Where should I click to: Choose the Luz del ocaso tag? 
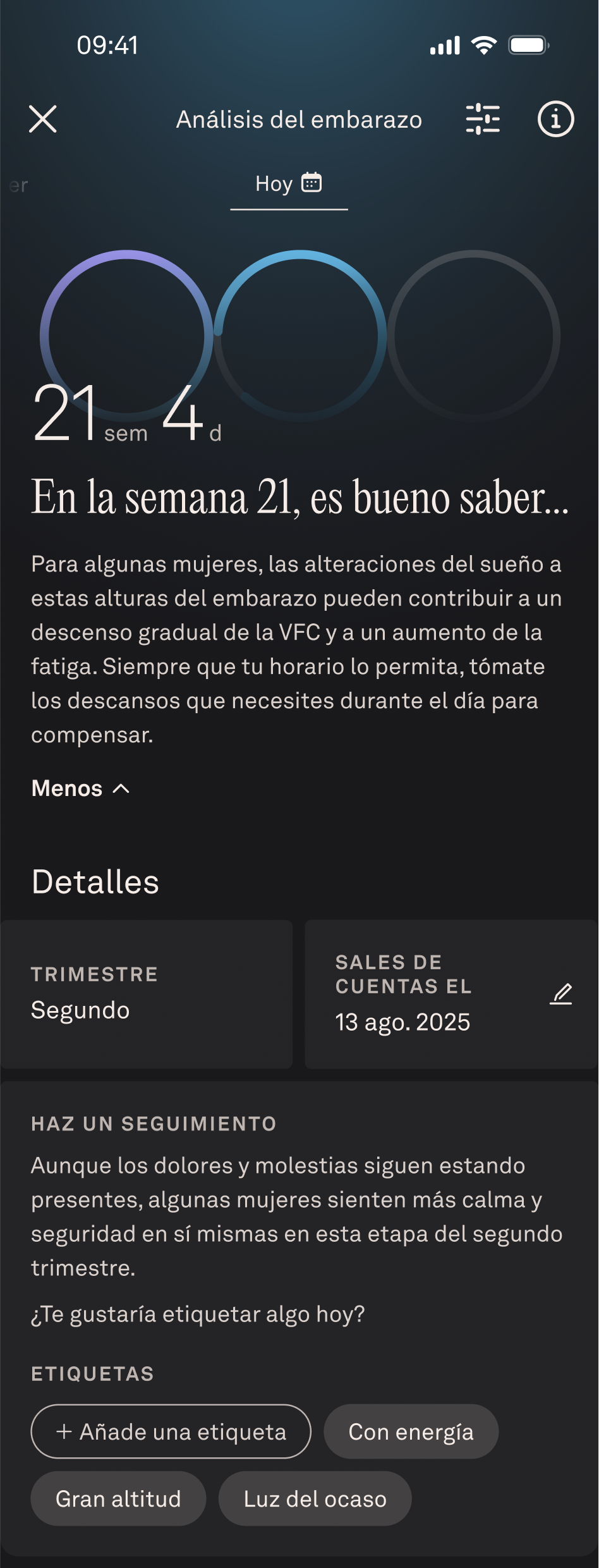point(315,1498)
